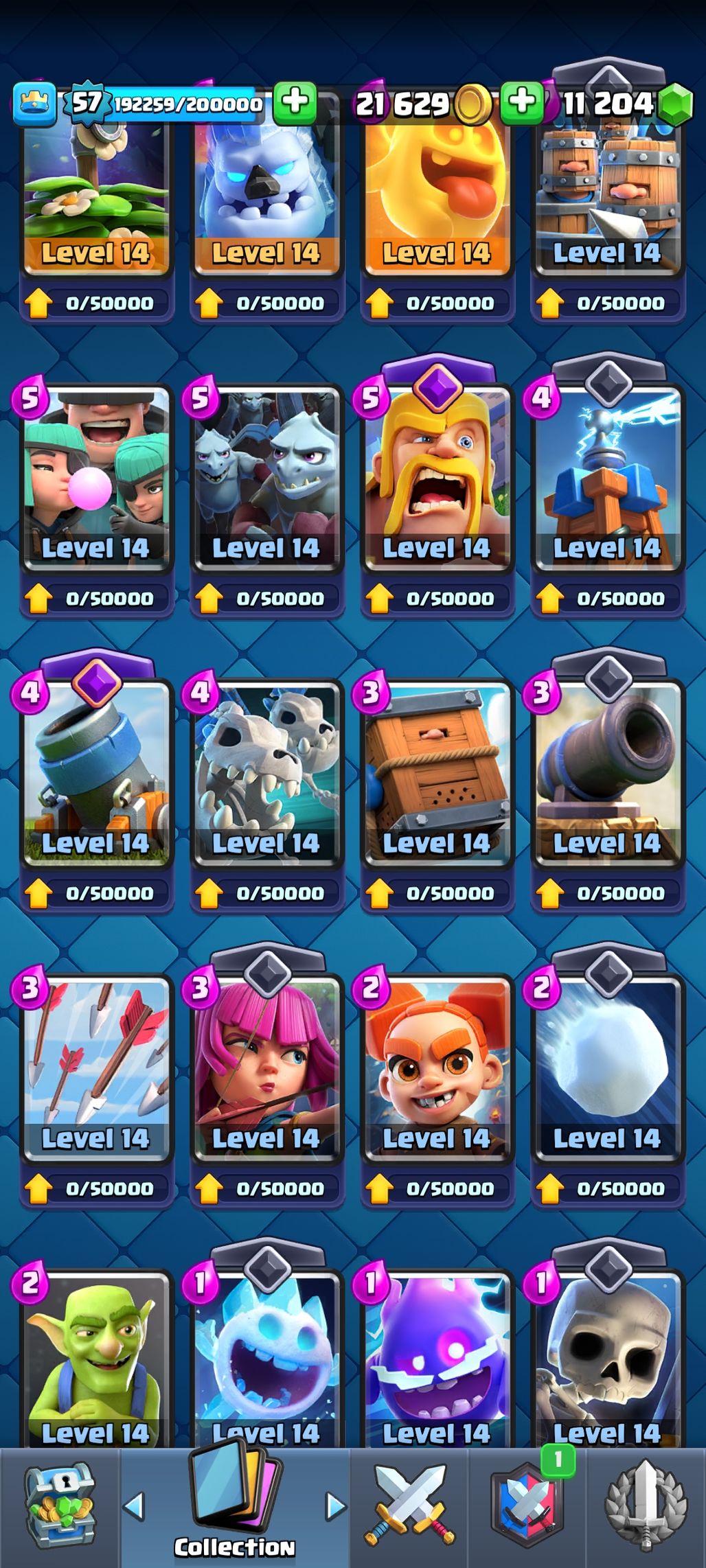Tap the green plus next to gems
Image resolution: width=706 pixels, height=1568 pixels.
523,102
